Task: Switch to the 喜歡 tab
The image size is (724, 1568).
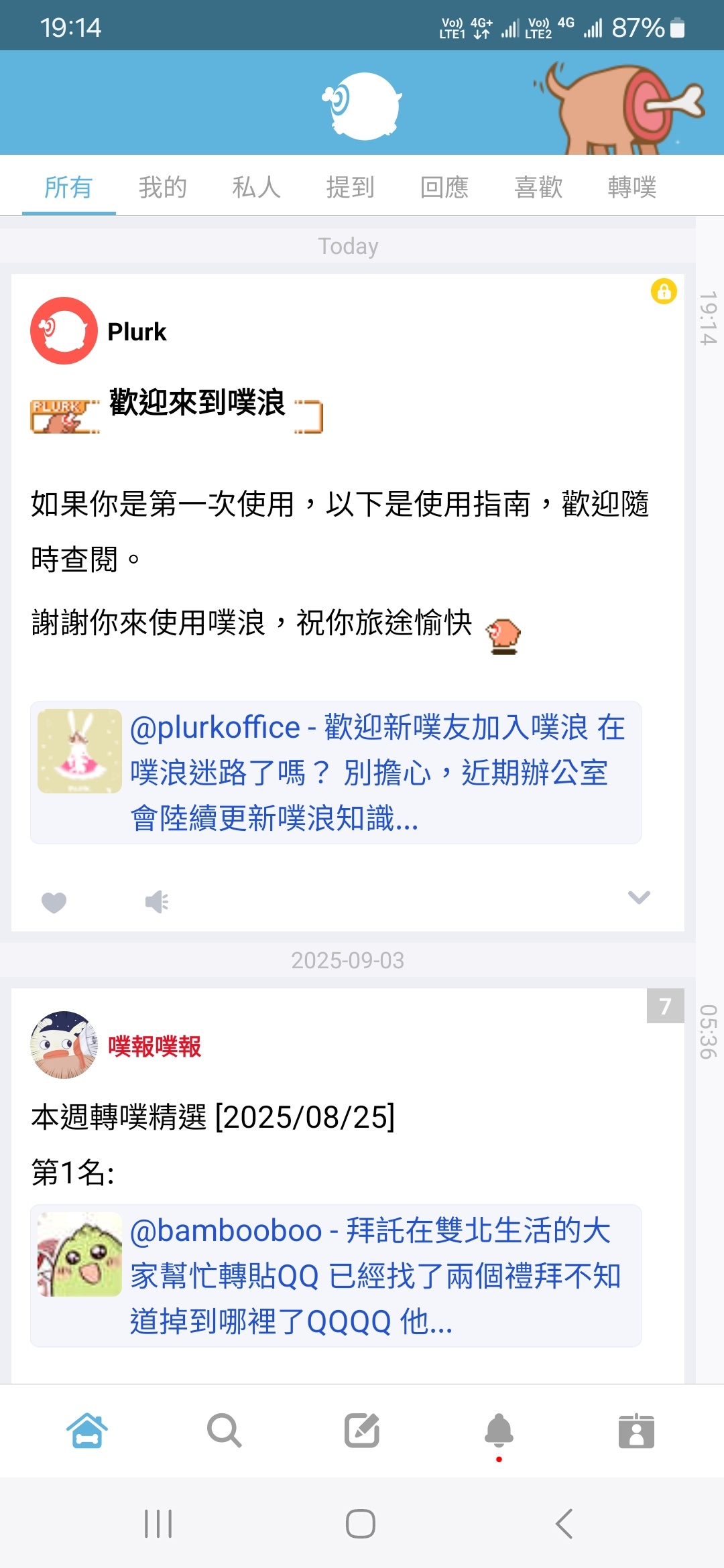Action: pyautogui.click(x=538, y=187)
